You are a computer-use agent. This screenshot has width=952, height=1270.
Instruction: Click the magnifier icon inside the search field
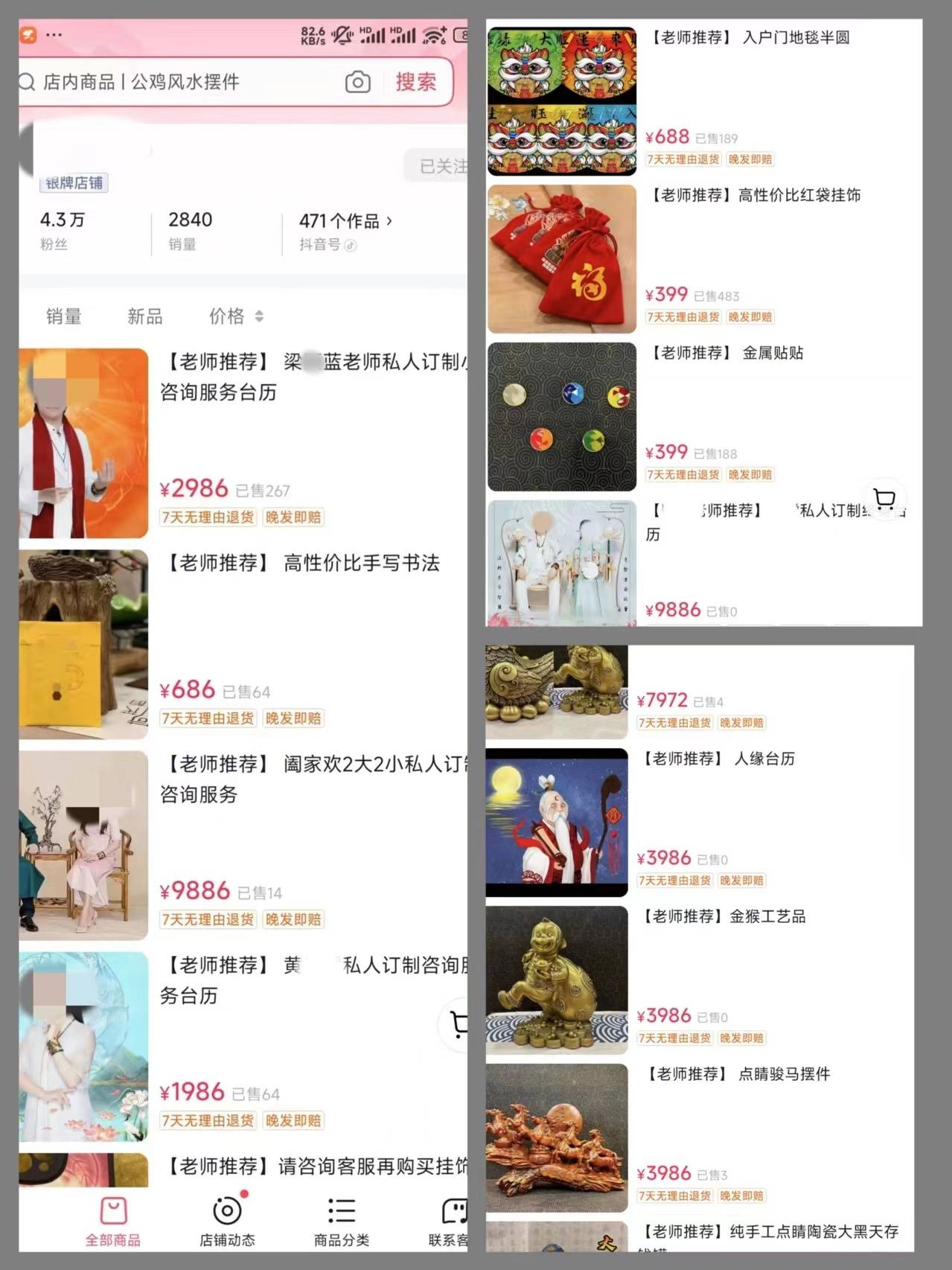tap(28, 83)
